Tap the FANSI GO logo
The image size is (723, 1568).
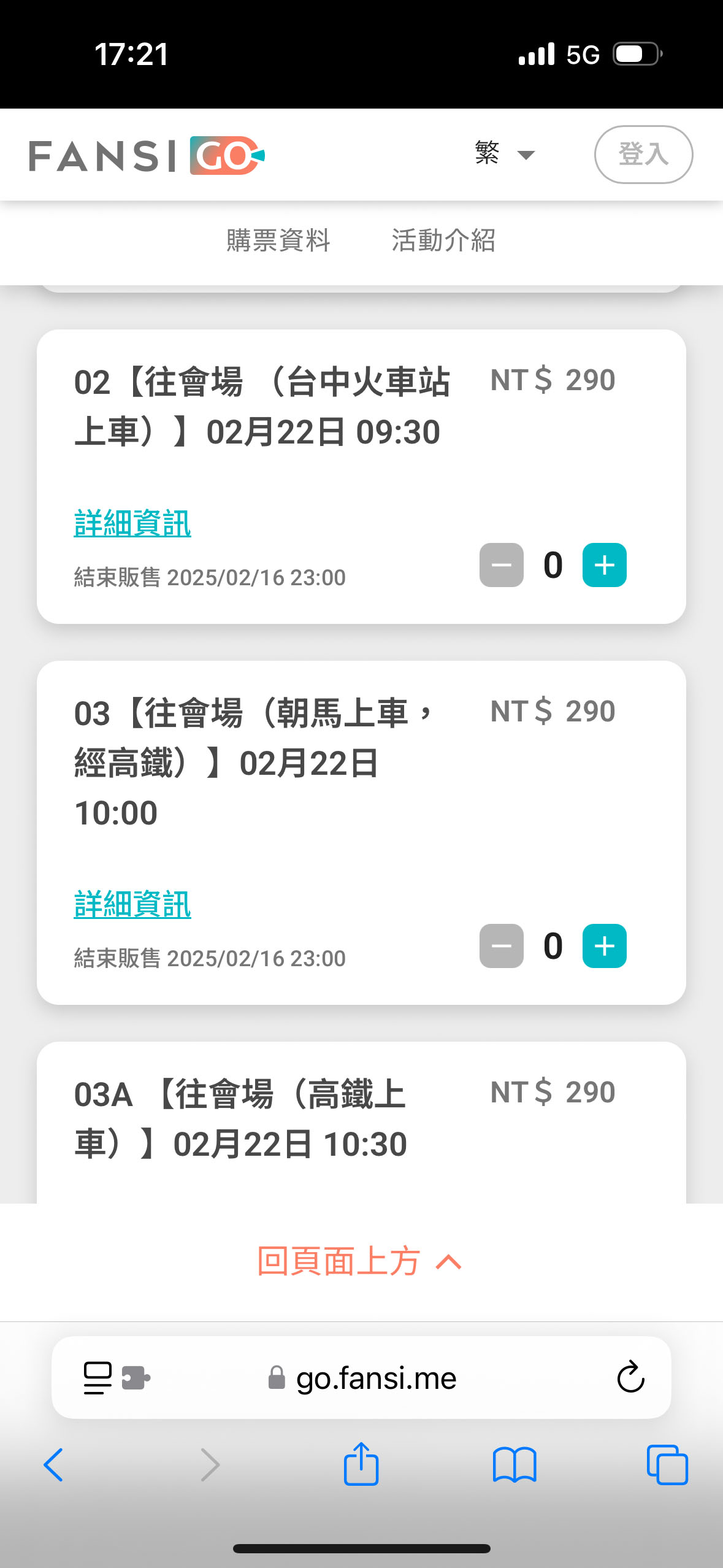coord(147,155)
